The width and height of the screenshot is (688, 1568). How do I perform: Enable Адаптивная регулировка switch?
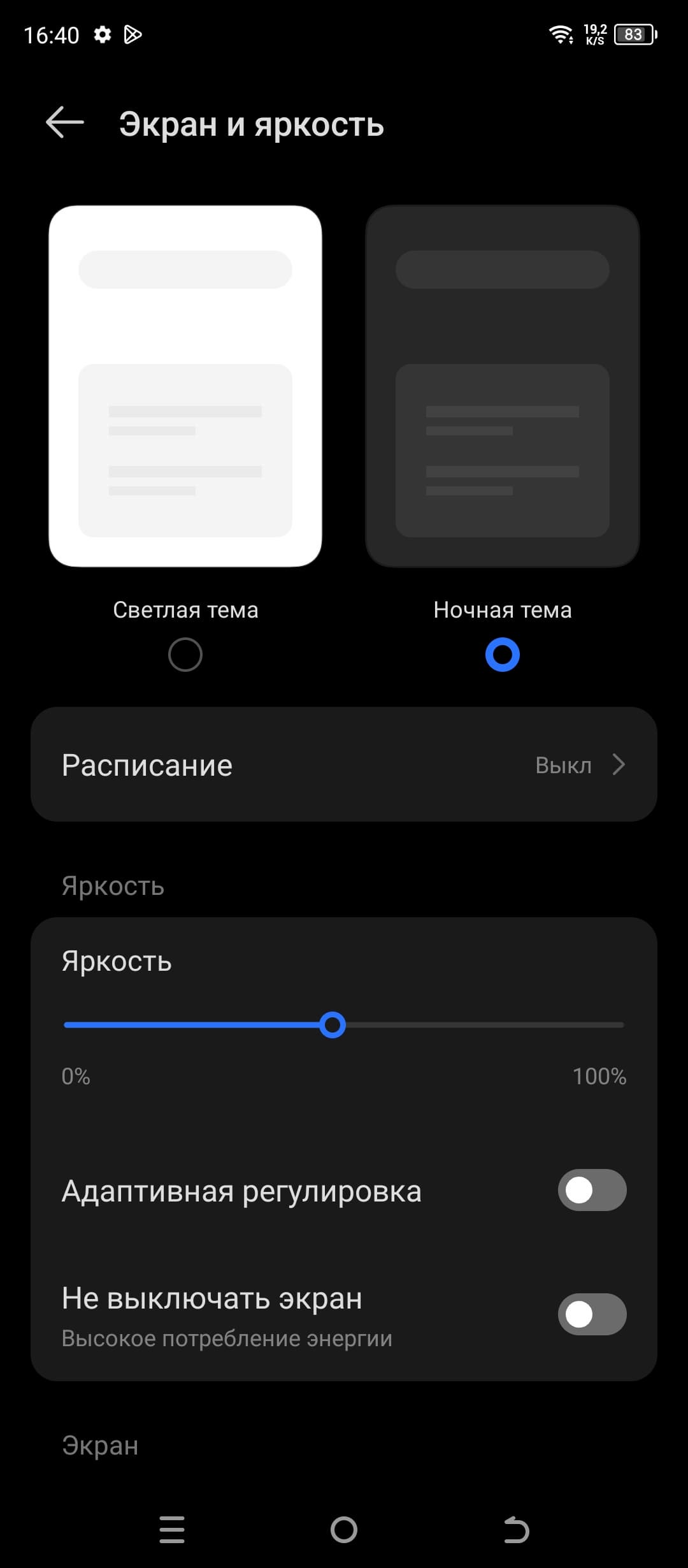(x=592, y=1190)
